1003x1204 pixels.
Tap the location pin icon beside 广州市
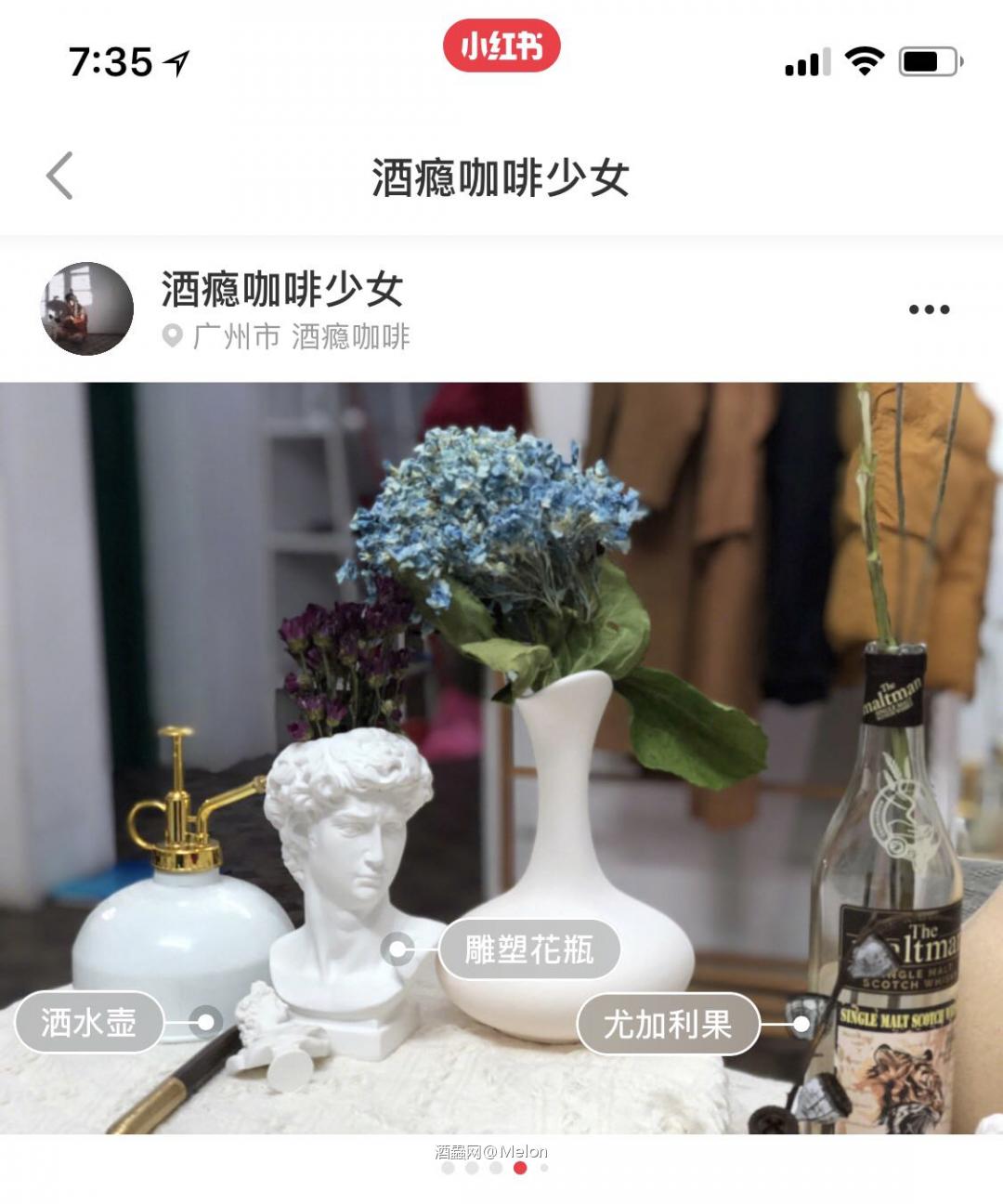point(171,335)
